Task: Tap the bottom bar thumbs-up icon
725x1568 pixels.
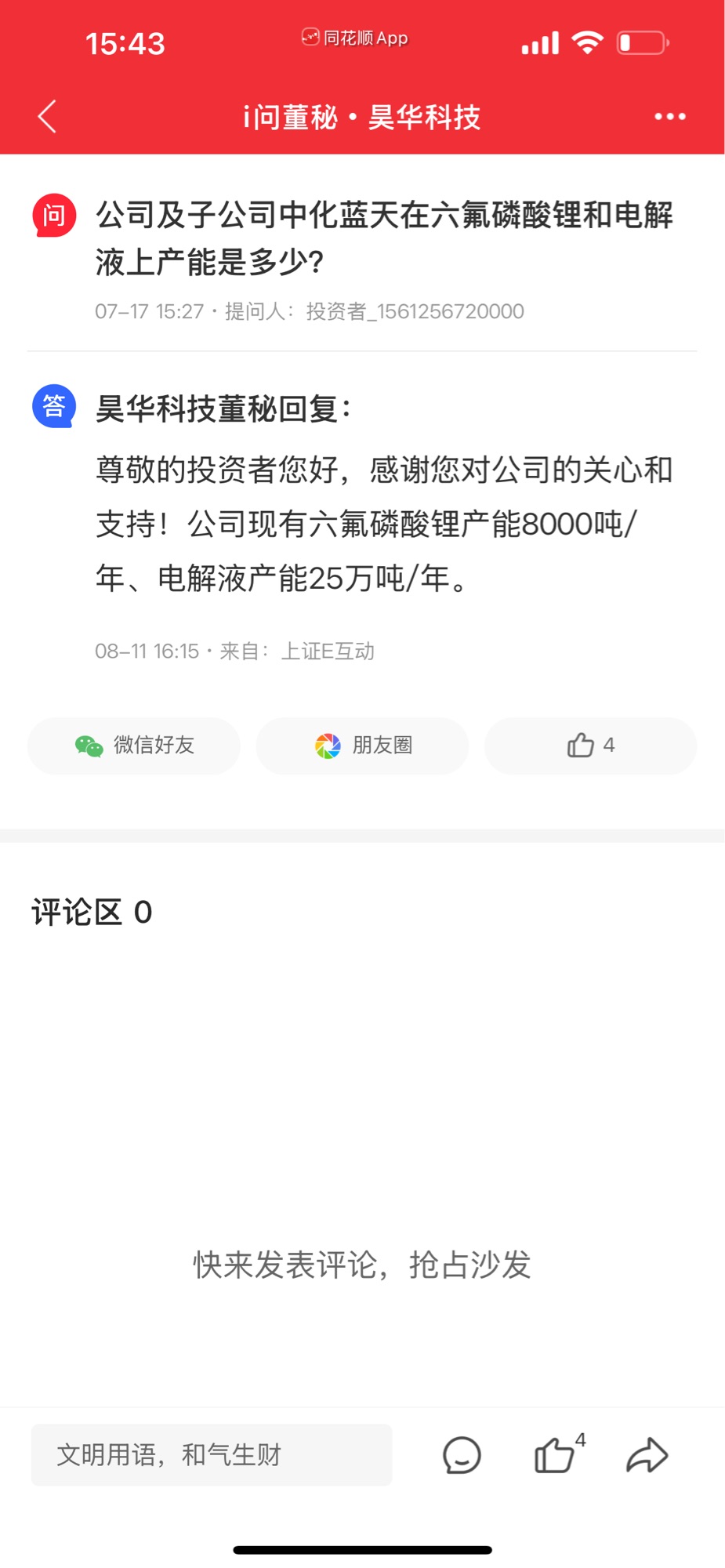Action: pyautogui.click(x=555, y=1456)
